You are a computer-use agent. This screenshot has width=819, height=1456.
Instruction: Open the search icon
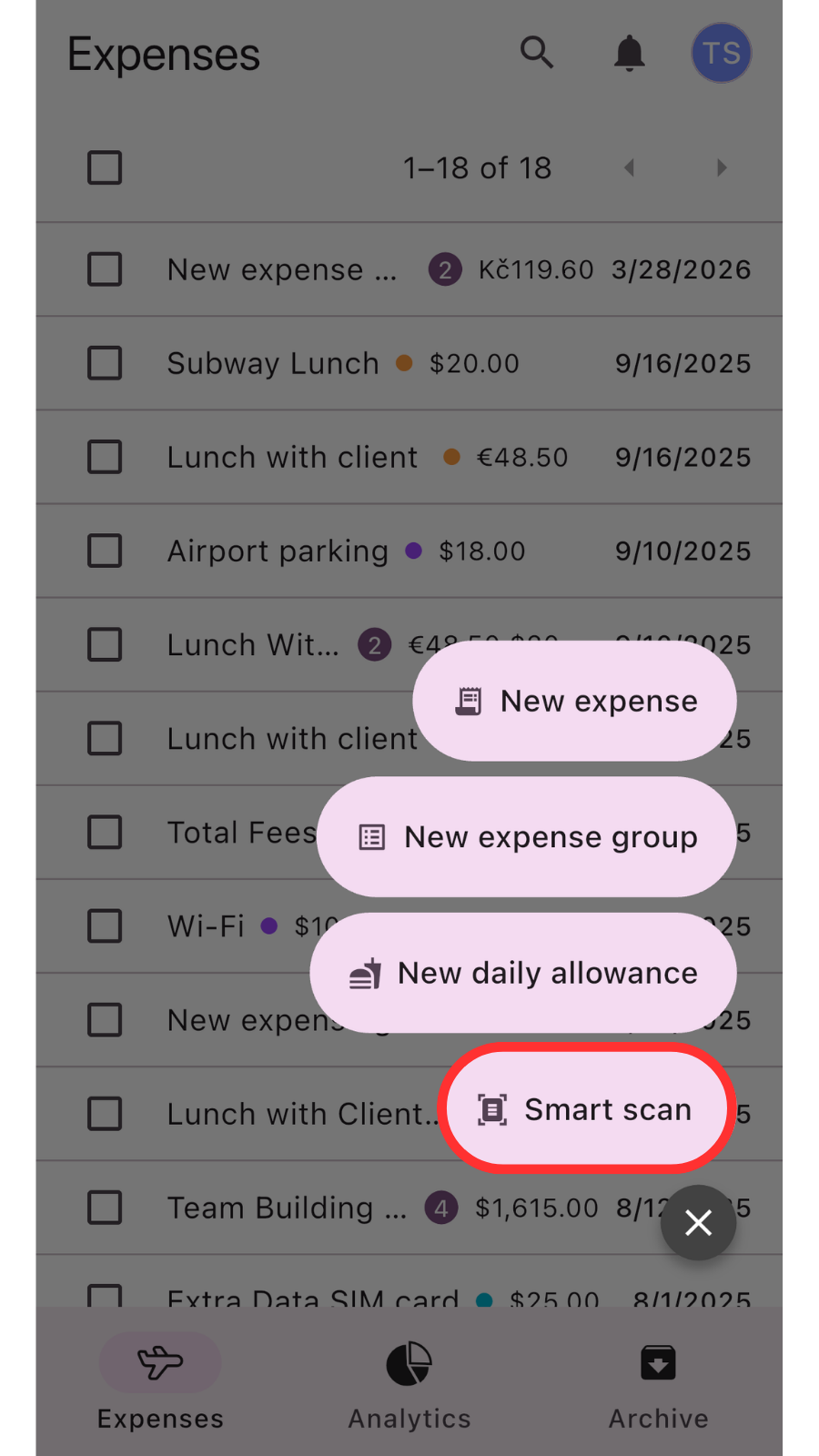[x=537, y=53]
